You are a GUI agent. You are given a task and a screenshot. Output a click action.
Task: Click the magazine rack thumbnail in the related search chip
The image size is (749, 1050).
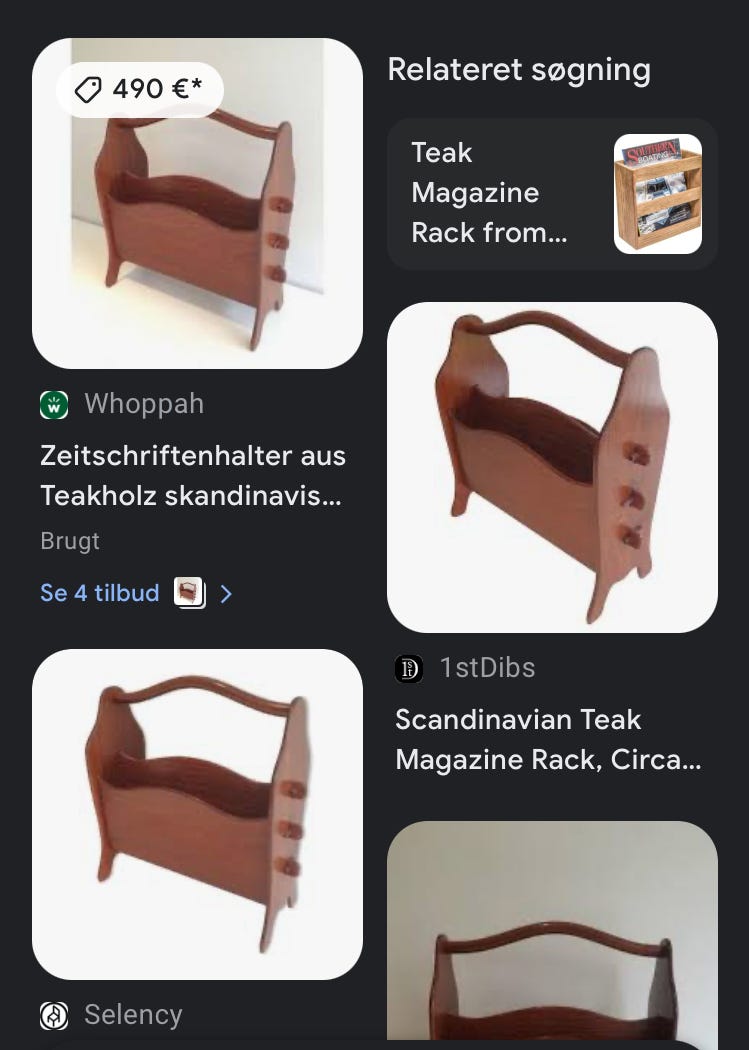pos(658,193)
